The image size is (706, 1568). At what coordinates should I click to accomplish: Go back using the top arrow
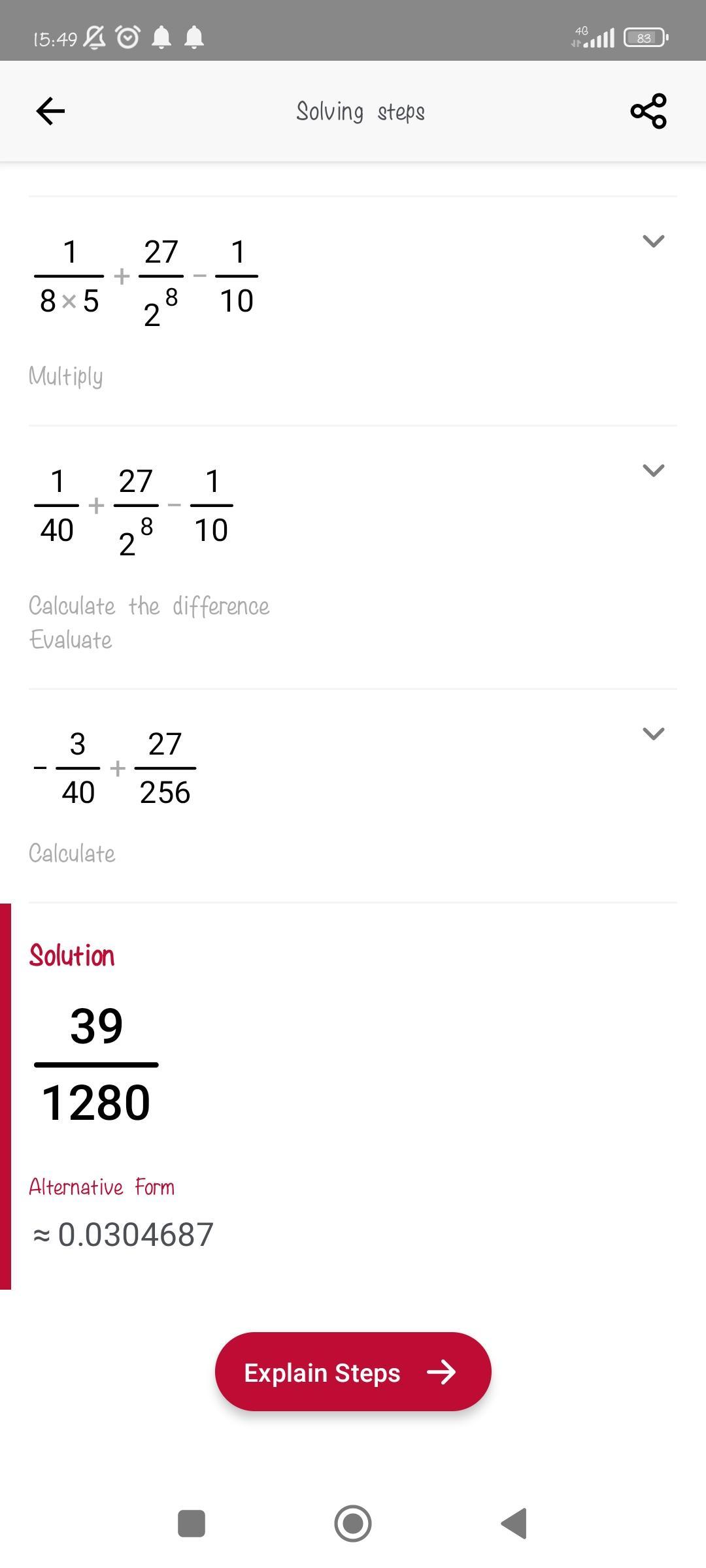[x=50, y=111]
